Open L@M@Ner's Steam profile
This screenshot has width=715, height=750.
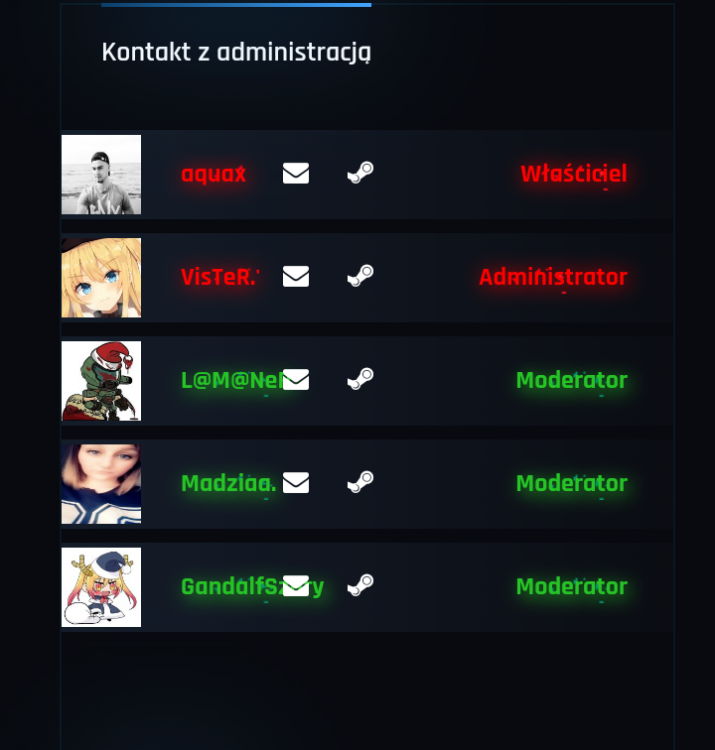click(360, 379)
